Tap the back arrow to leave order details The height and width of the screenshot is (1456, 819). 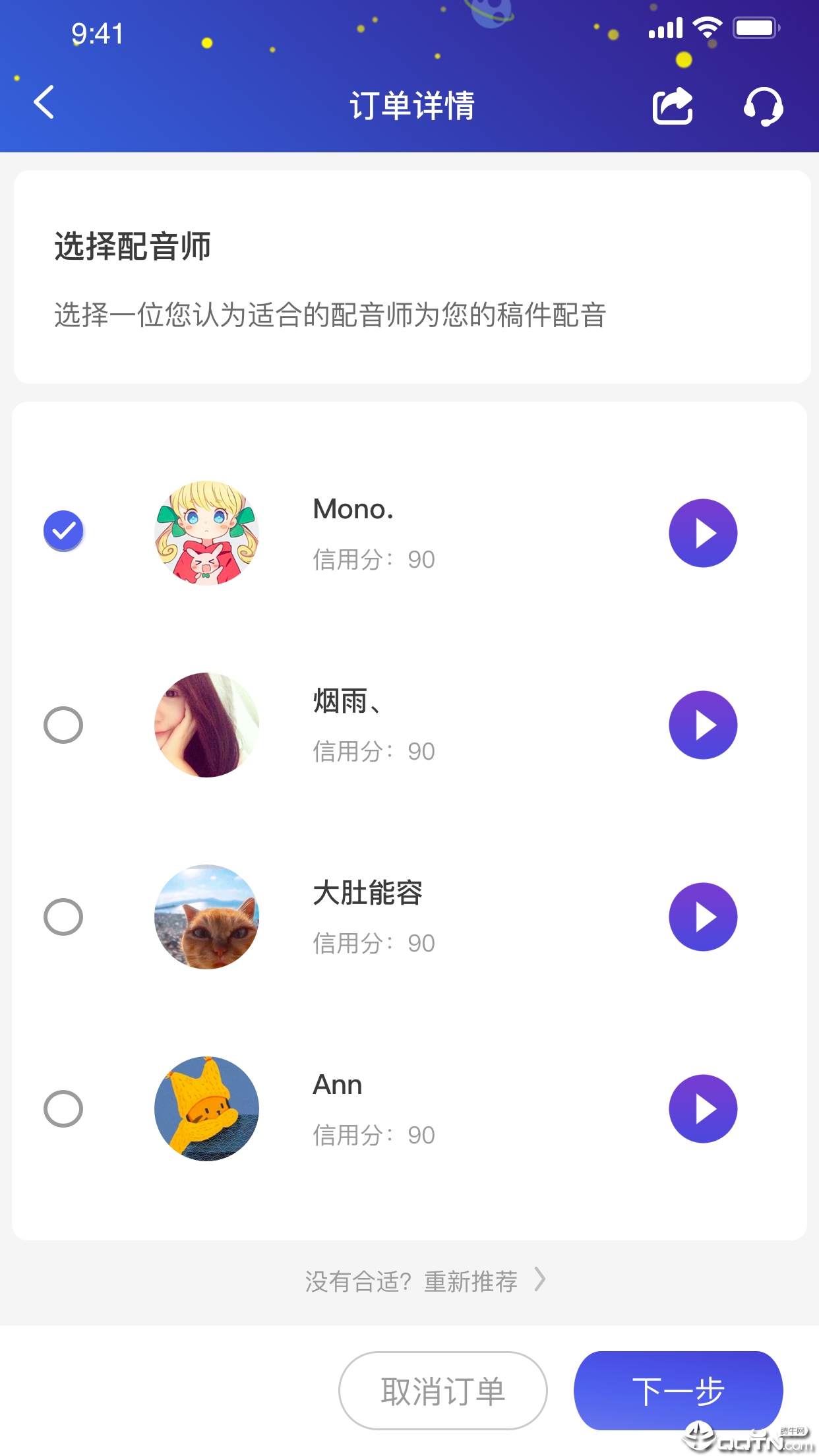pos(43,104)
